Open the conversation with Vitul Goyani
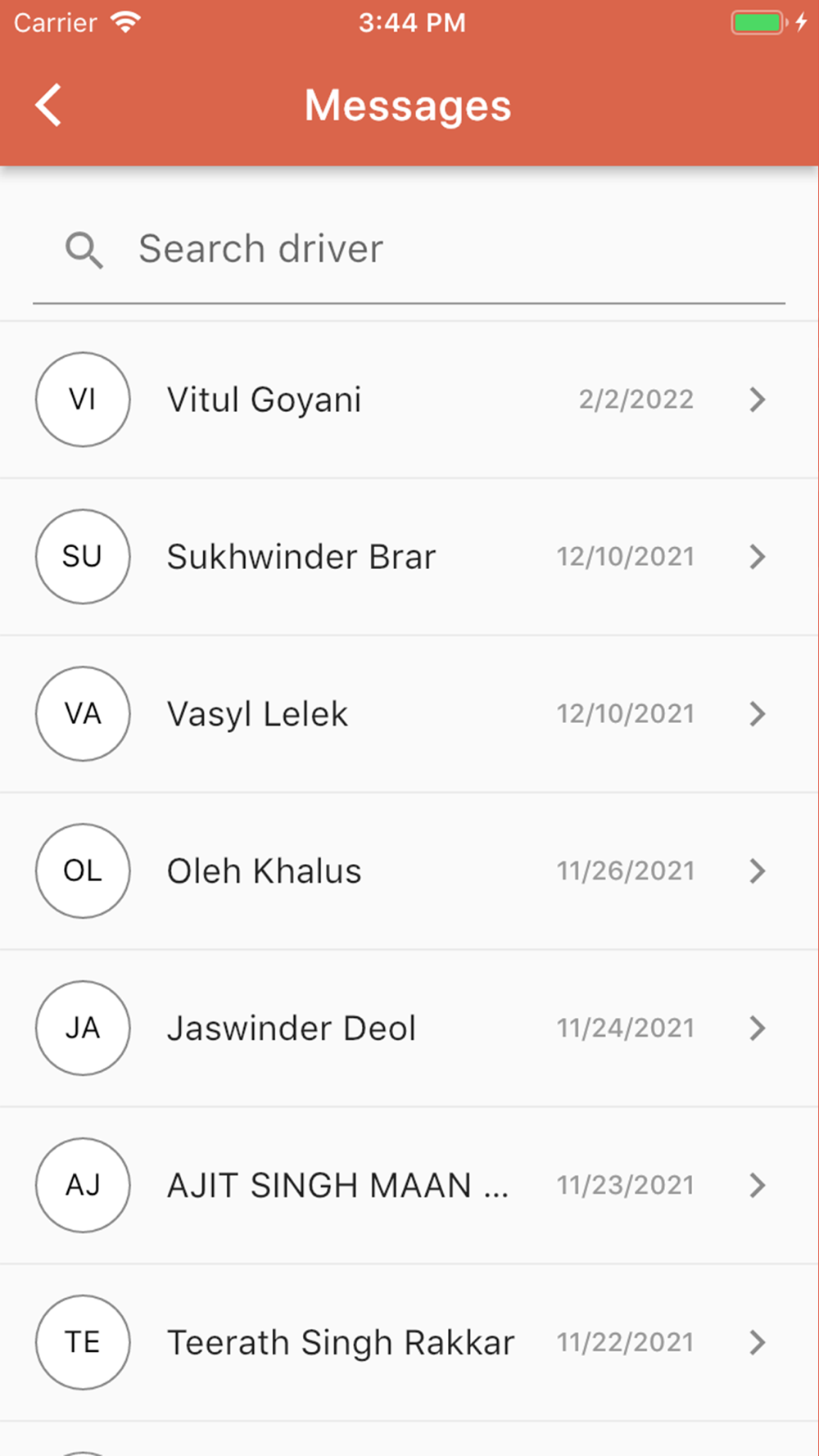819x1456 pixels. [409, 400]
